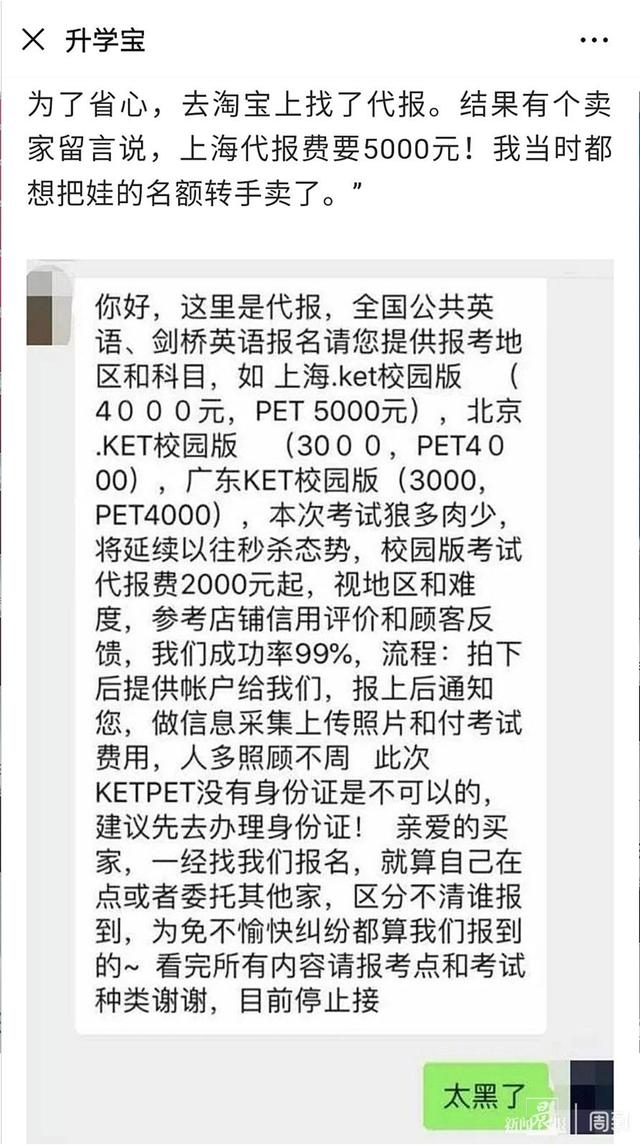Open the embedded chat screenshot image

320,700
